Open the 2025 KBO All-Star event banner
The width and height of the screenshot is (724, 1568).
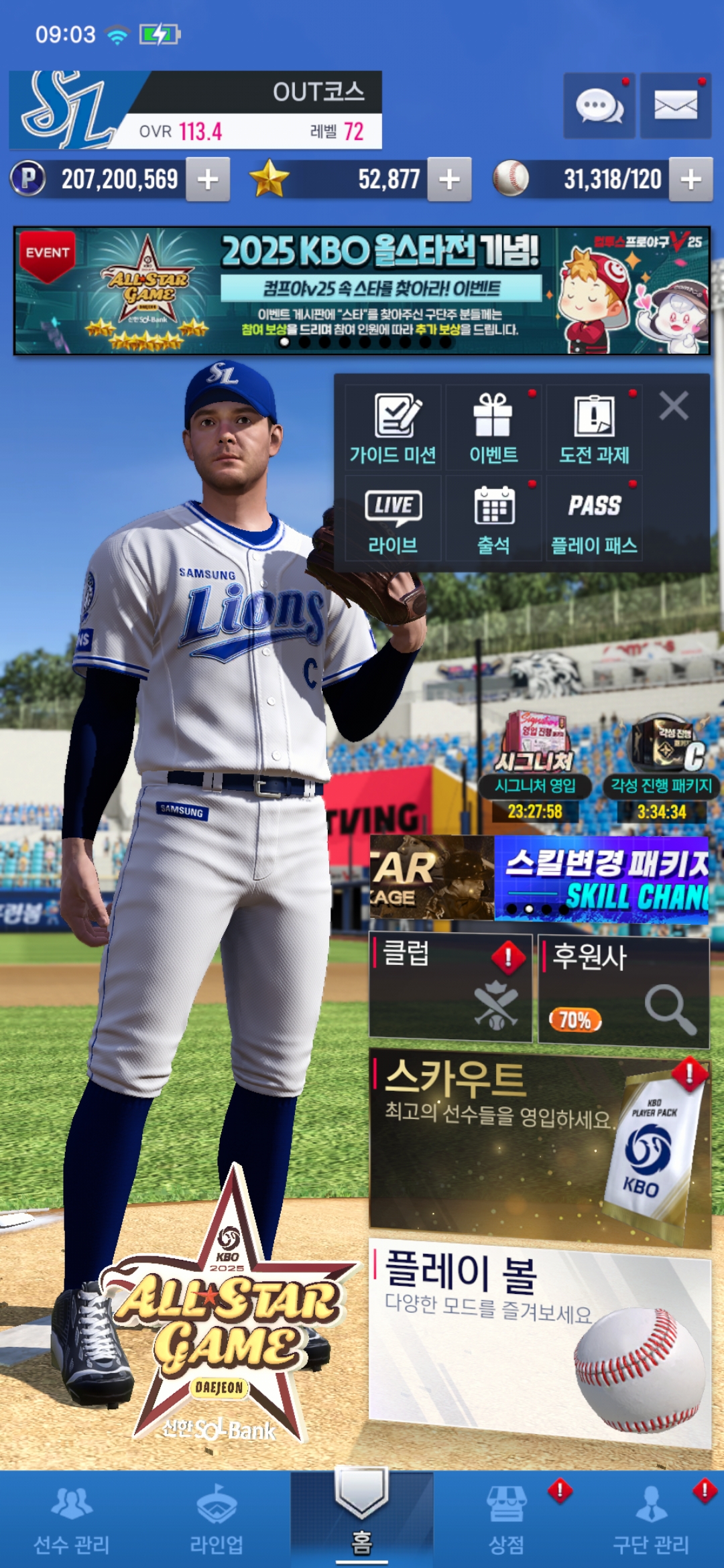point(362,291)
